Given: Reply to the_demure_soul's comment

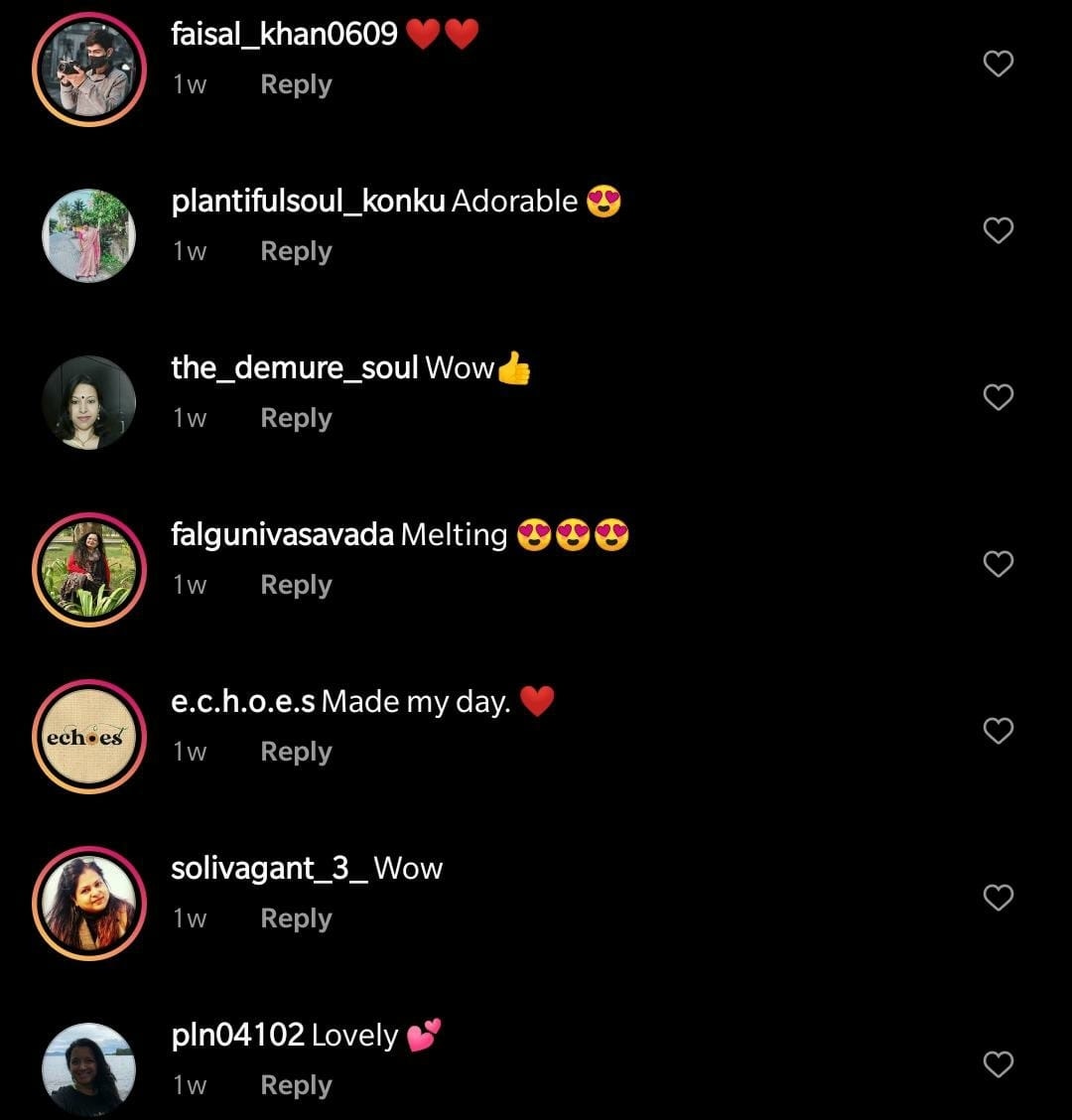Looking at the screenshot, I should [296, 419].
